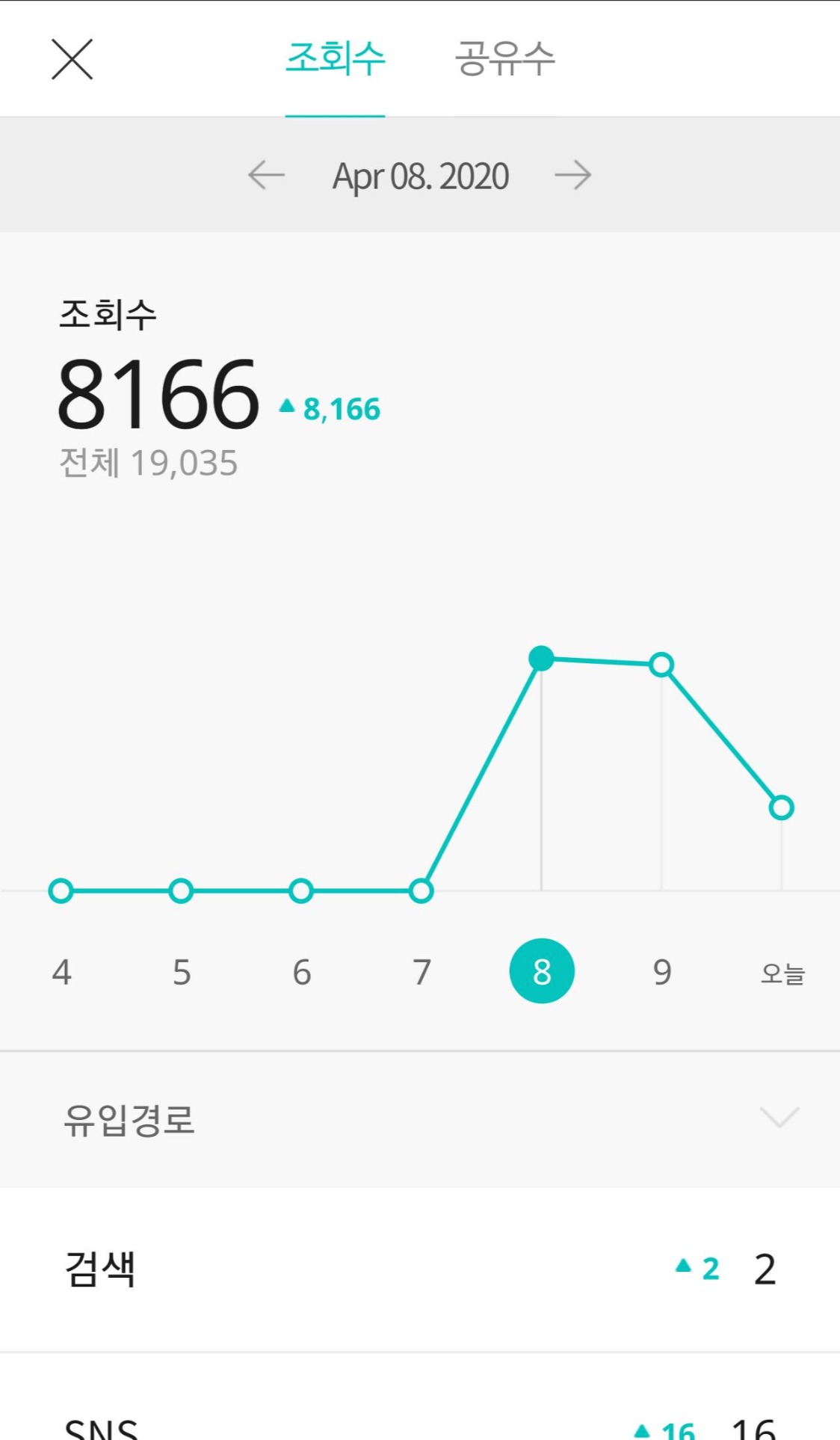Click the green triangle next to 8,166
The width and height of the screenshot is (840, 1440).
pos(288,406)
